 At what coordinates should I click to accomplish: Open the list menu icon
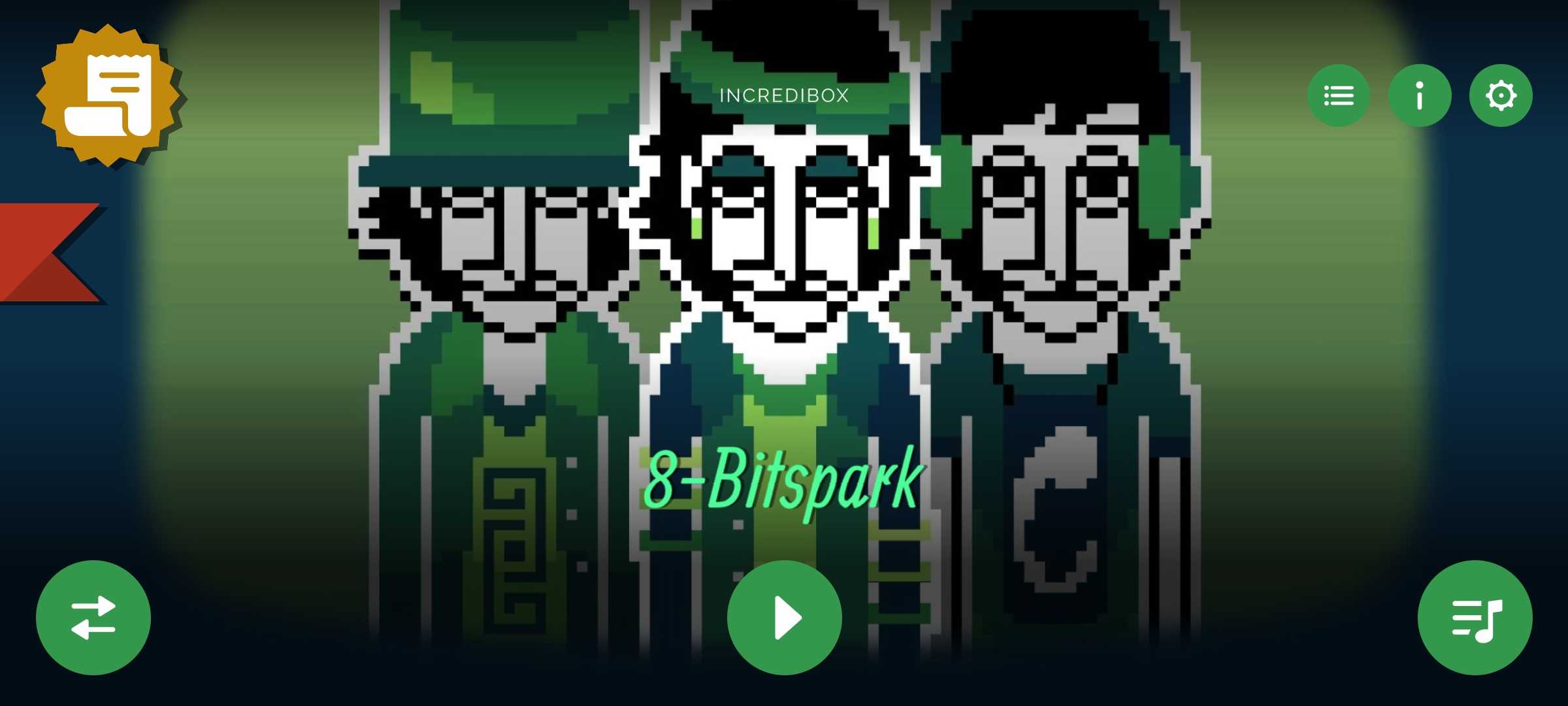1339,95
